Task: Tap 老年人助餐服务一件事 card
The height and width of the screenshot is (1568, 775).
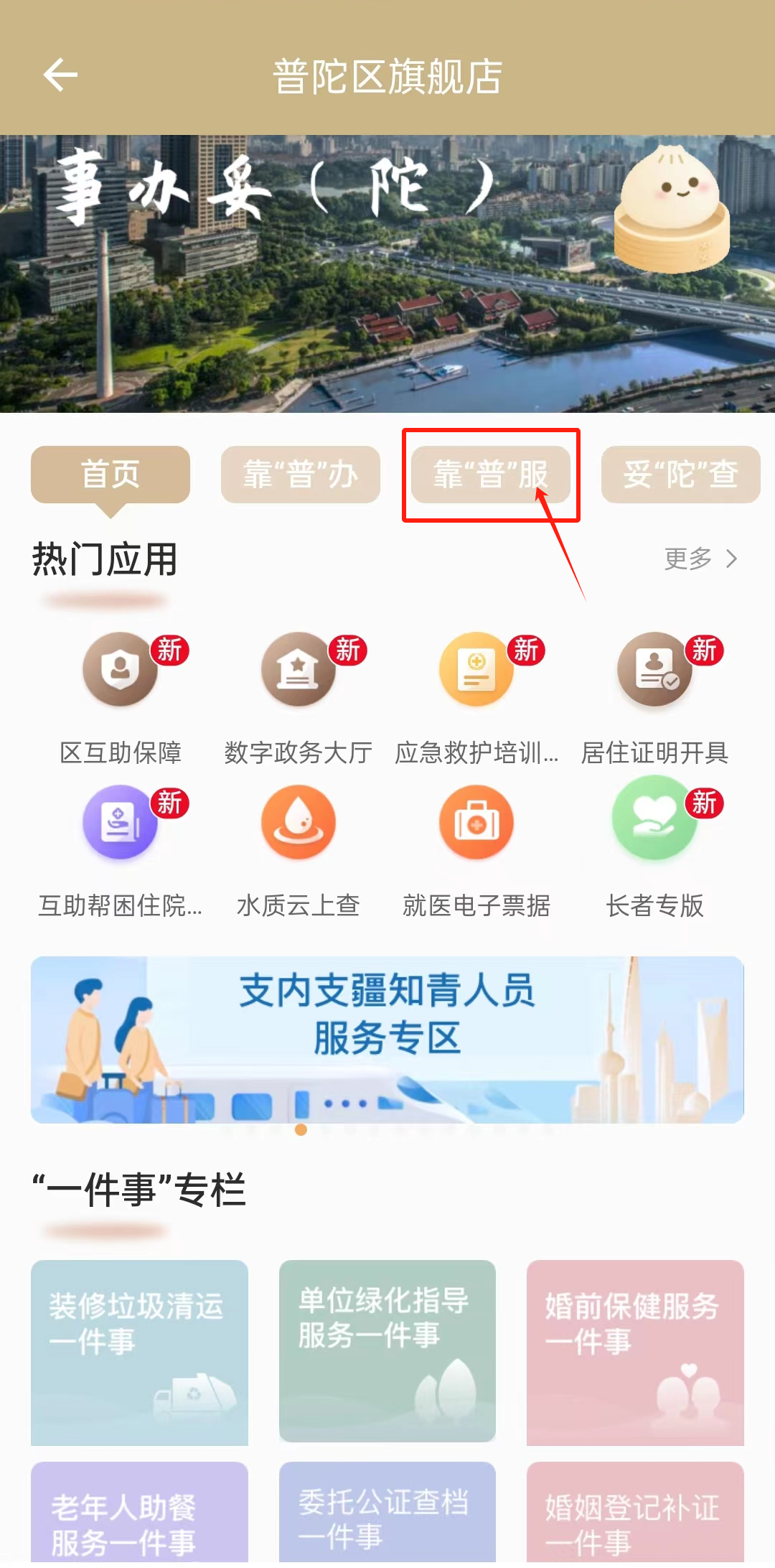Action: (x=139, y=1513)
